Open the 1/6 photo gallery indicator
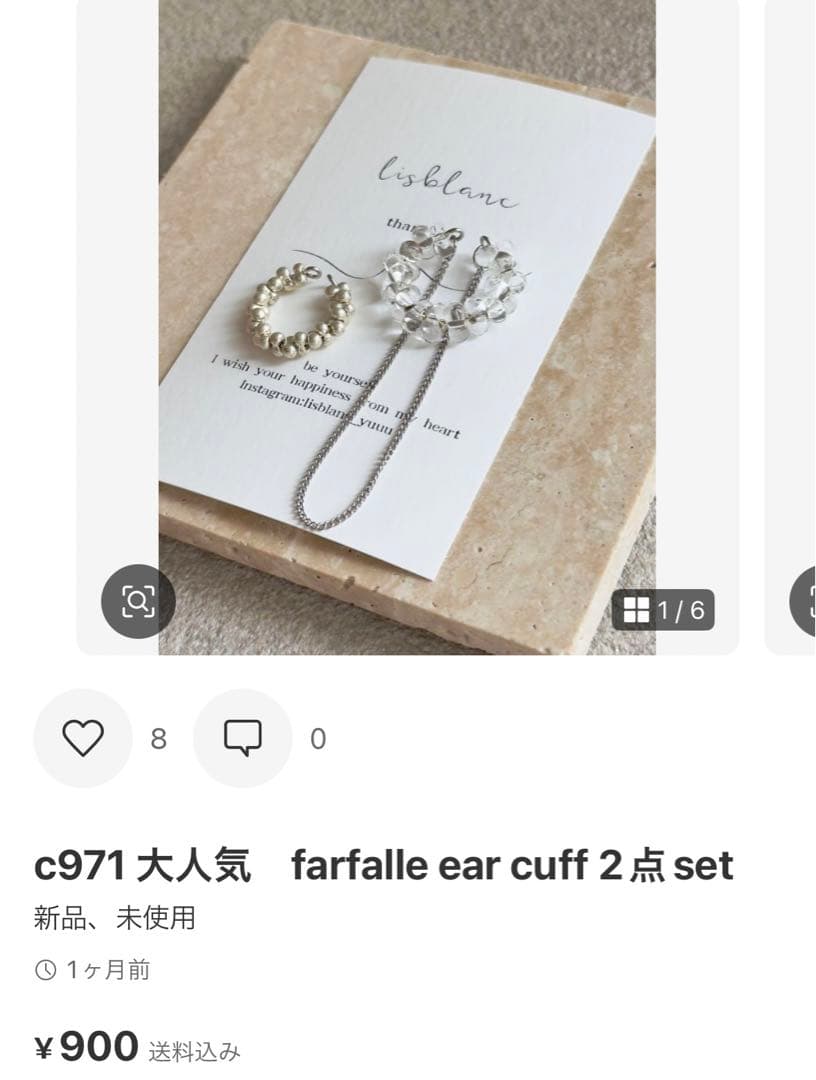The image size is (816, 1080). pyautogui.click(x=664, y=610)
